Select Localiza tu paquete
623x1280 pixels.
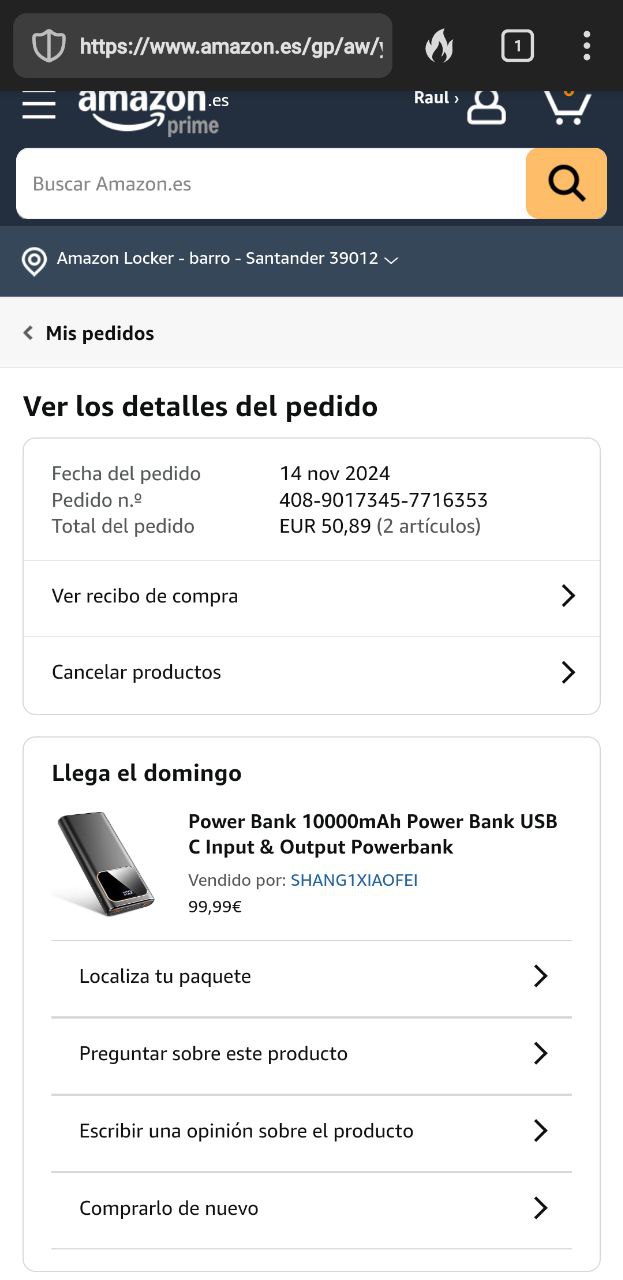click(x=311, y=977)
